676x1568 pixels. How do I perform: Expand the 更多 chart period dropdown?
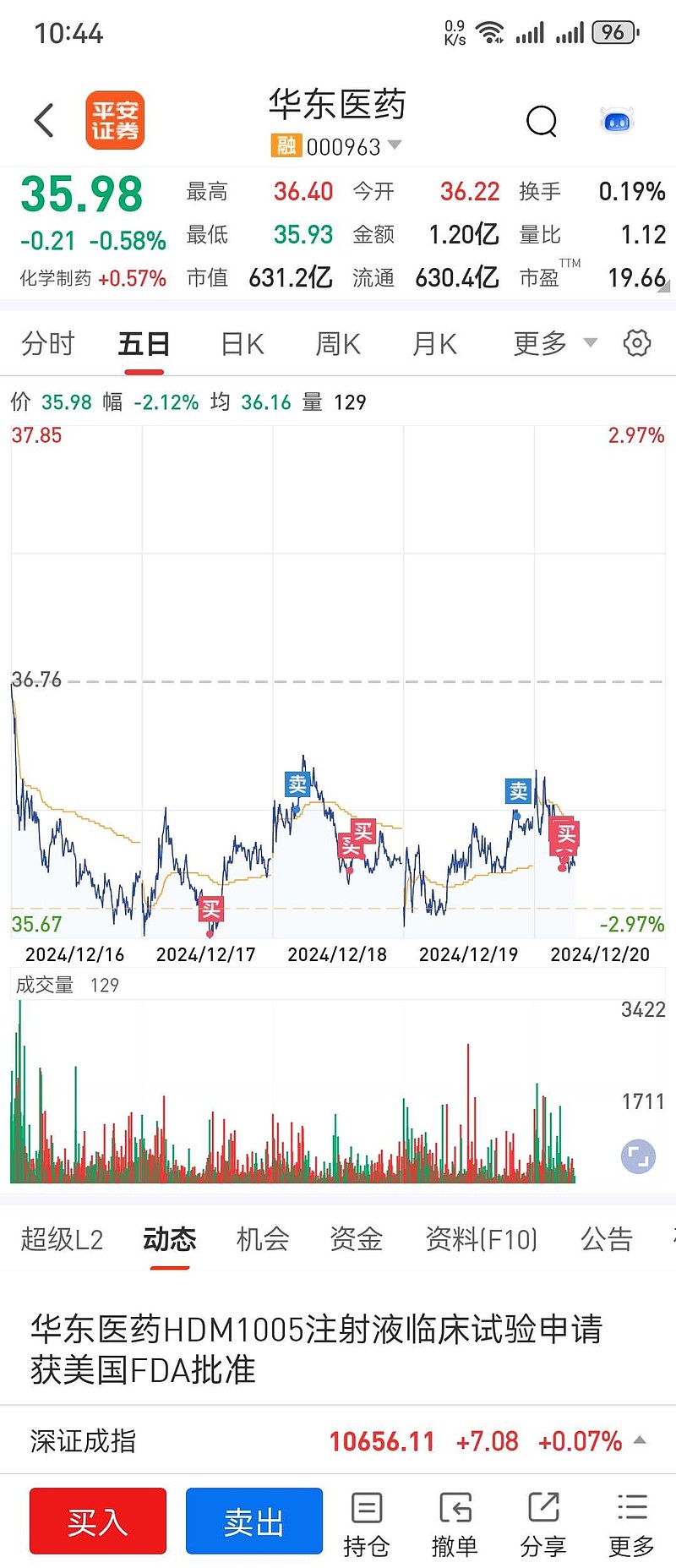point(554,343)
